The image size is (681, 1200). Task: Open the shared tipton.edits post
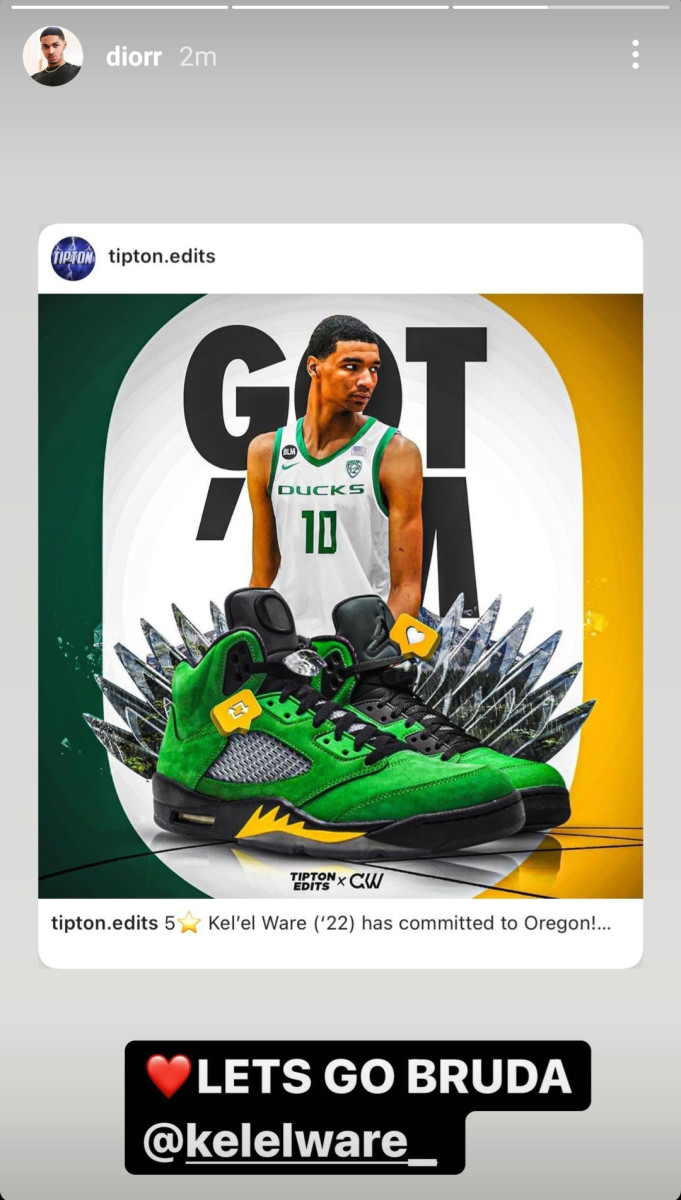(340, 595)
